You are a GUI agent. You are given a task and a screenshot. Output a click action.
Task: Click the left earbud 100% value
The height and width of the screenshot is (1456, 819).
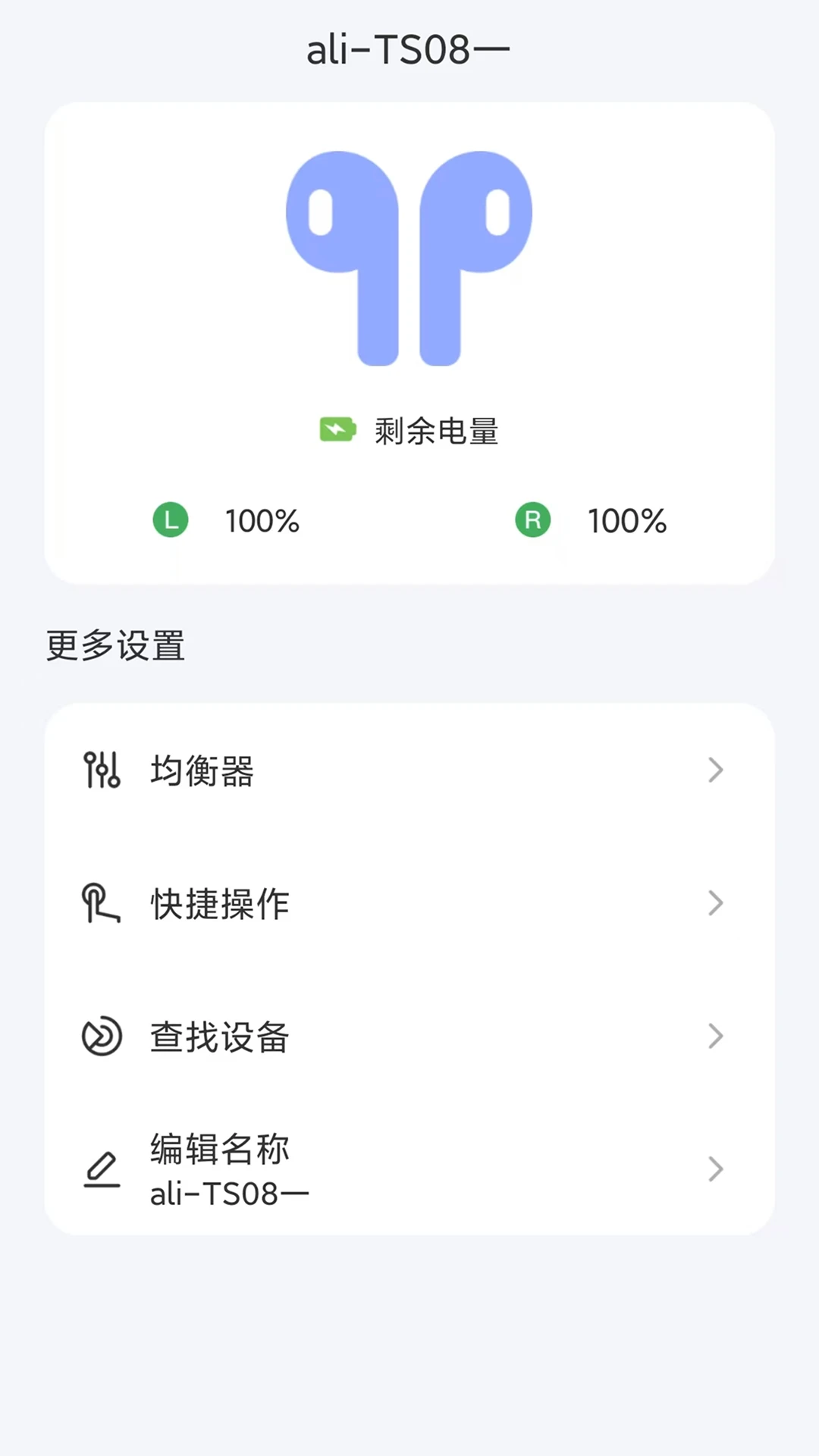click(x=262, y=520)
